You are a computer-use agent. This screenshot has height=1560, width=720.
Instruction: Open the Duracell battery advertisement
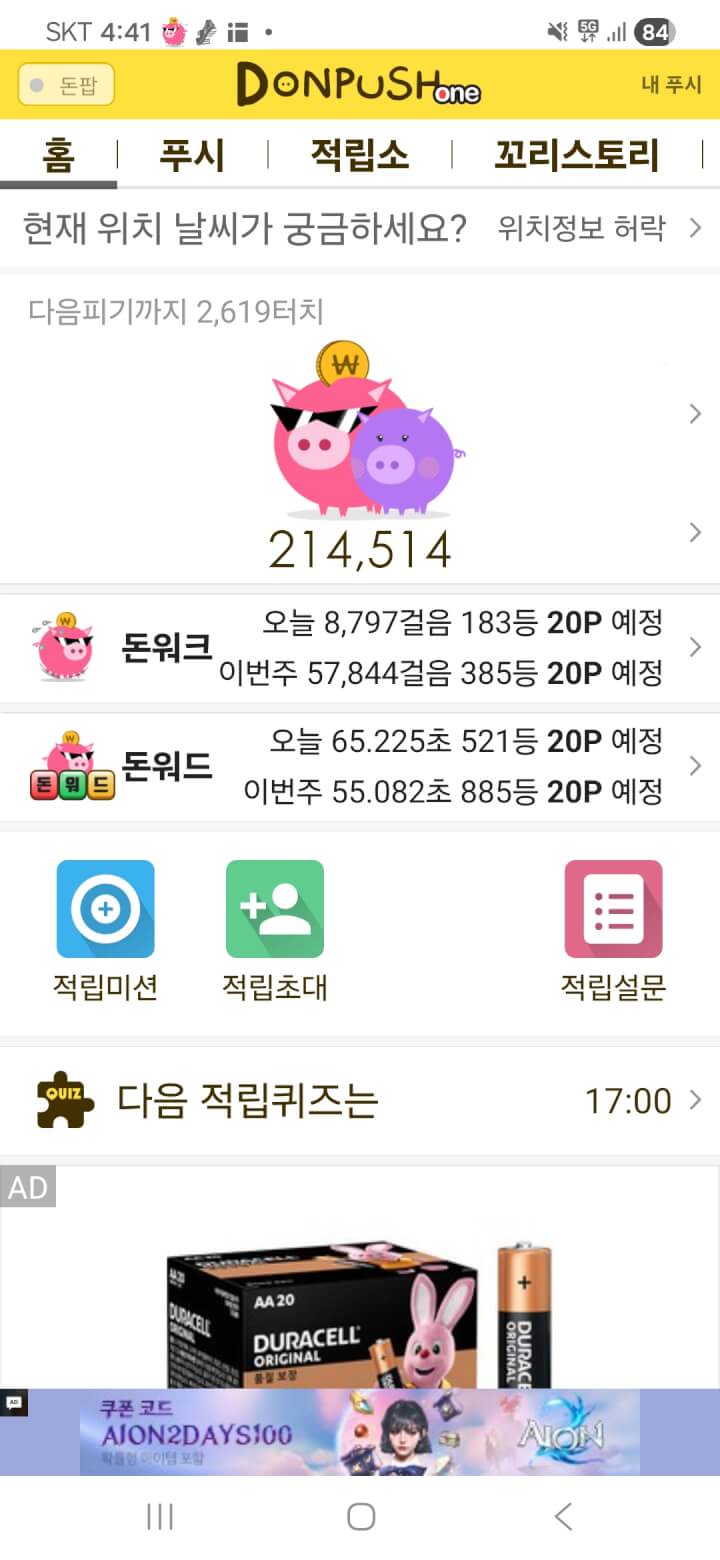pyautogui.click(x=360, y=1300)
